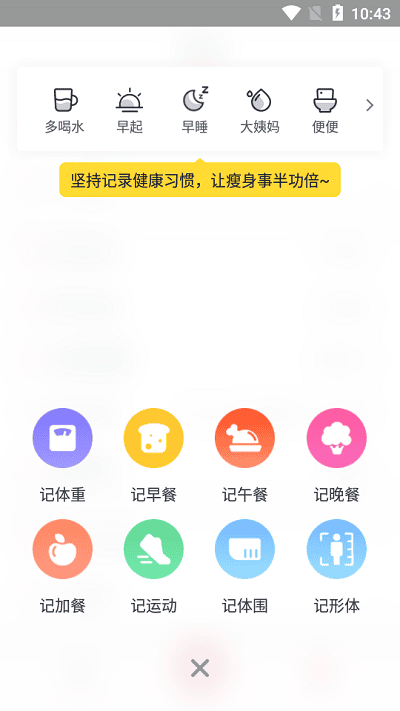The width and height of the screenshot is (400, 711).
Task: Log dinner via 记晚餐
Action: click(337, 455)
